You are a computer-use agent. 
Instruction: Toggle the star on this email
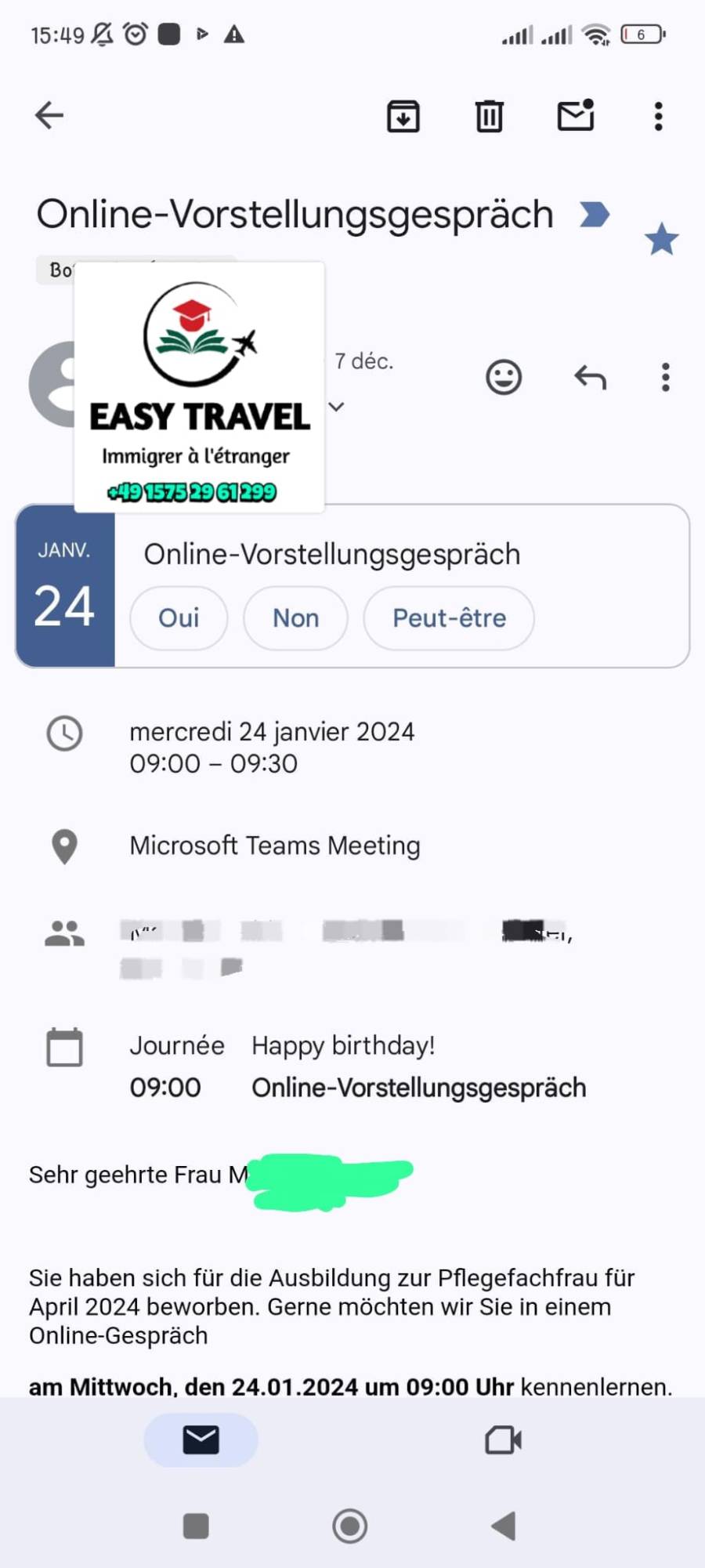(x=661, y=239)
